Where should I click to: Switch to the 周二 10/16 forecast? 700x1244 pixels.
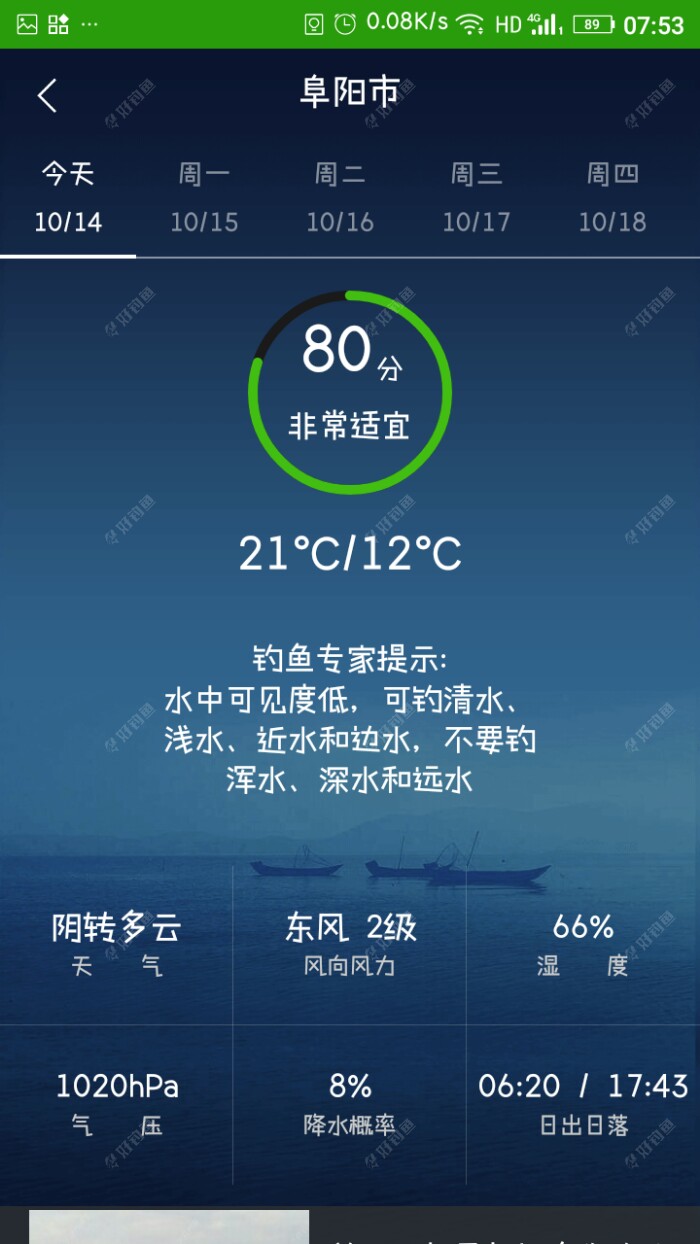click(x=340, y=198)
